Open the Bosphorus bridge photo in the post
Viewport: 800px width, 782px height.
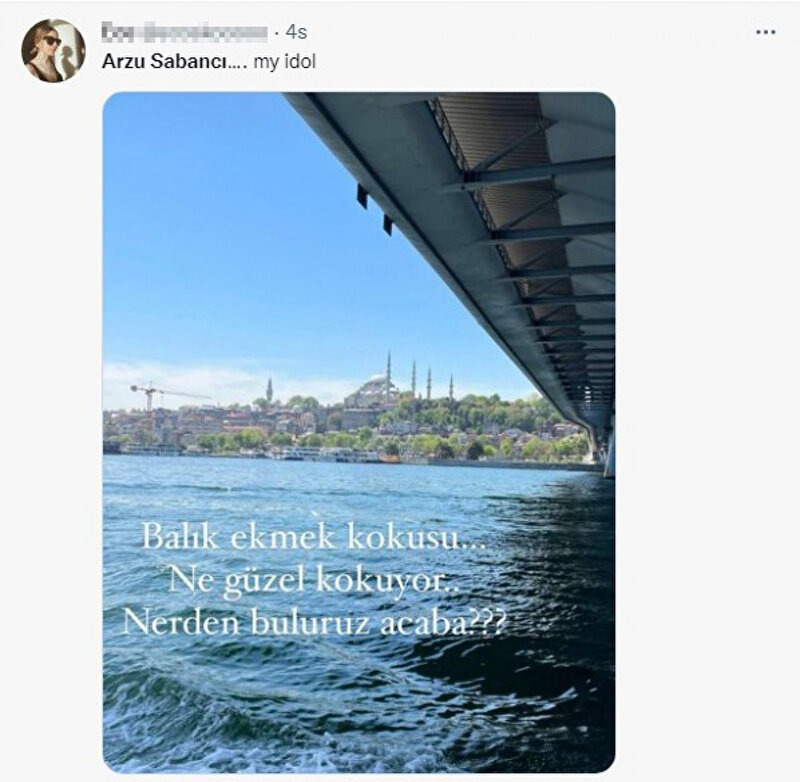pyautogui.click(x=358, y=432)
